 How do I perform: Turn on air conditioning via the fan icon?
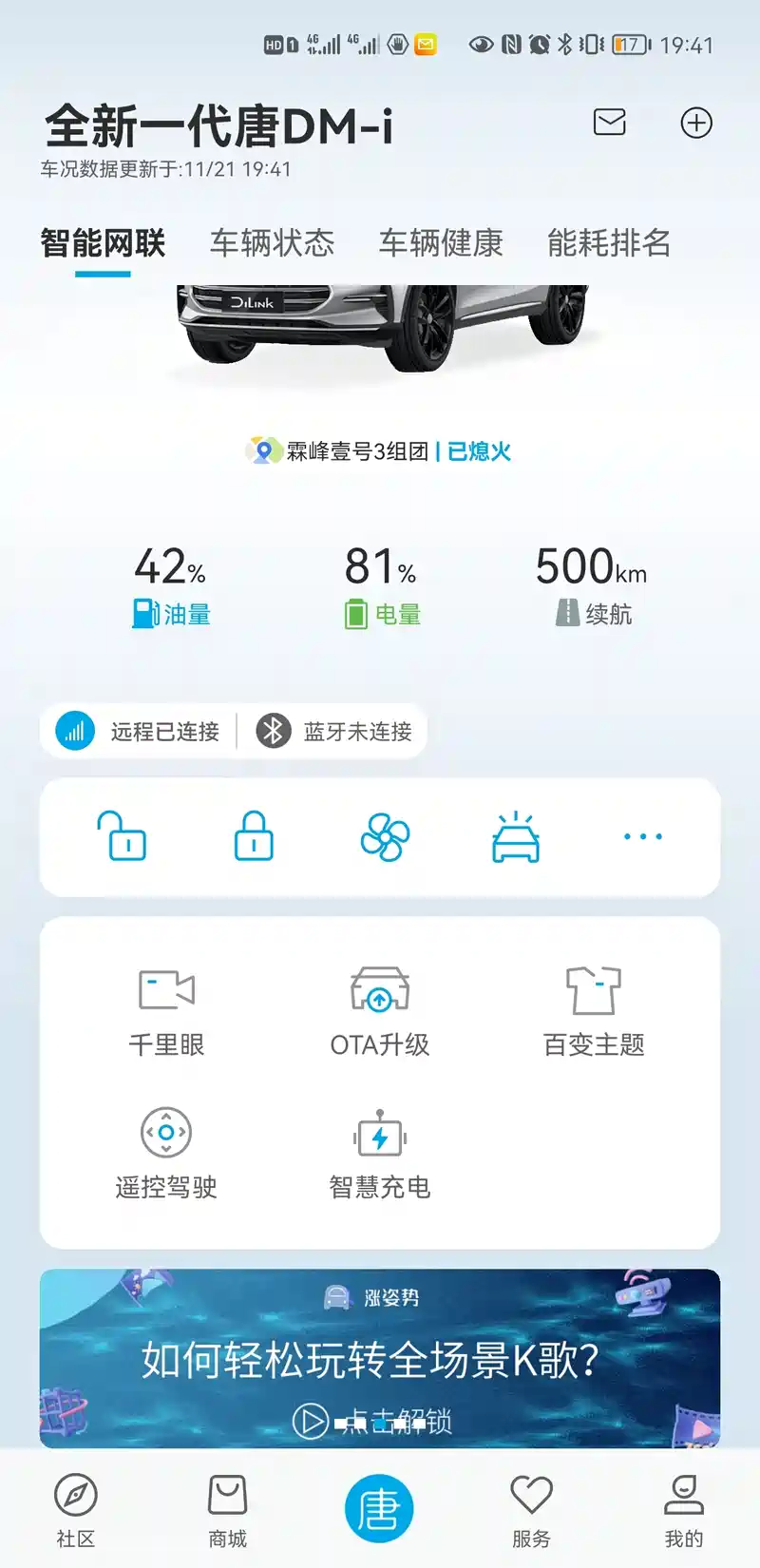coord(385,837)
